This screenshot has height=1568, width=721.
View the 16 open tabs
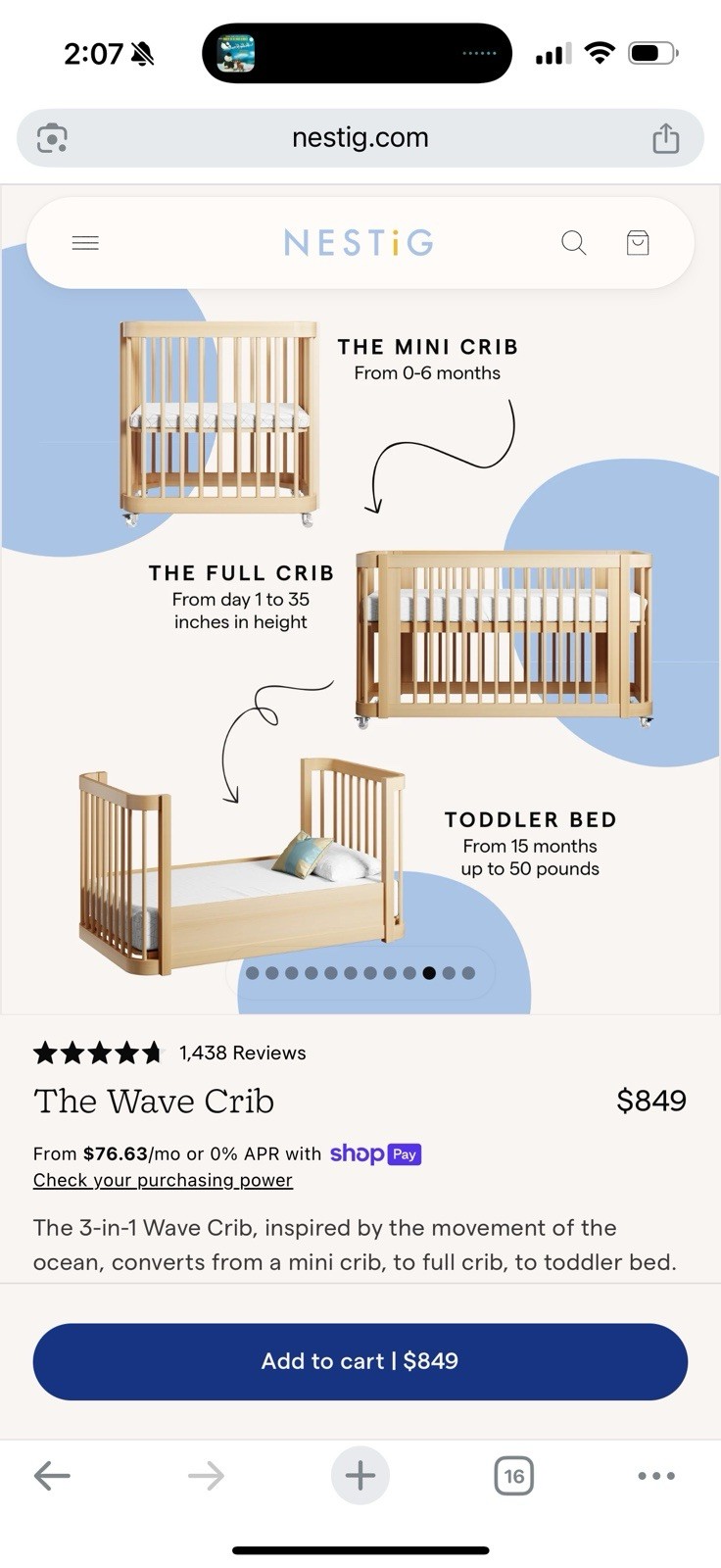(x=514, y=1475)
